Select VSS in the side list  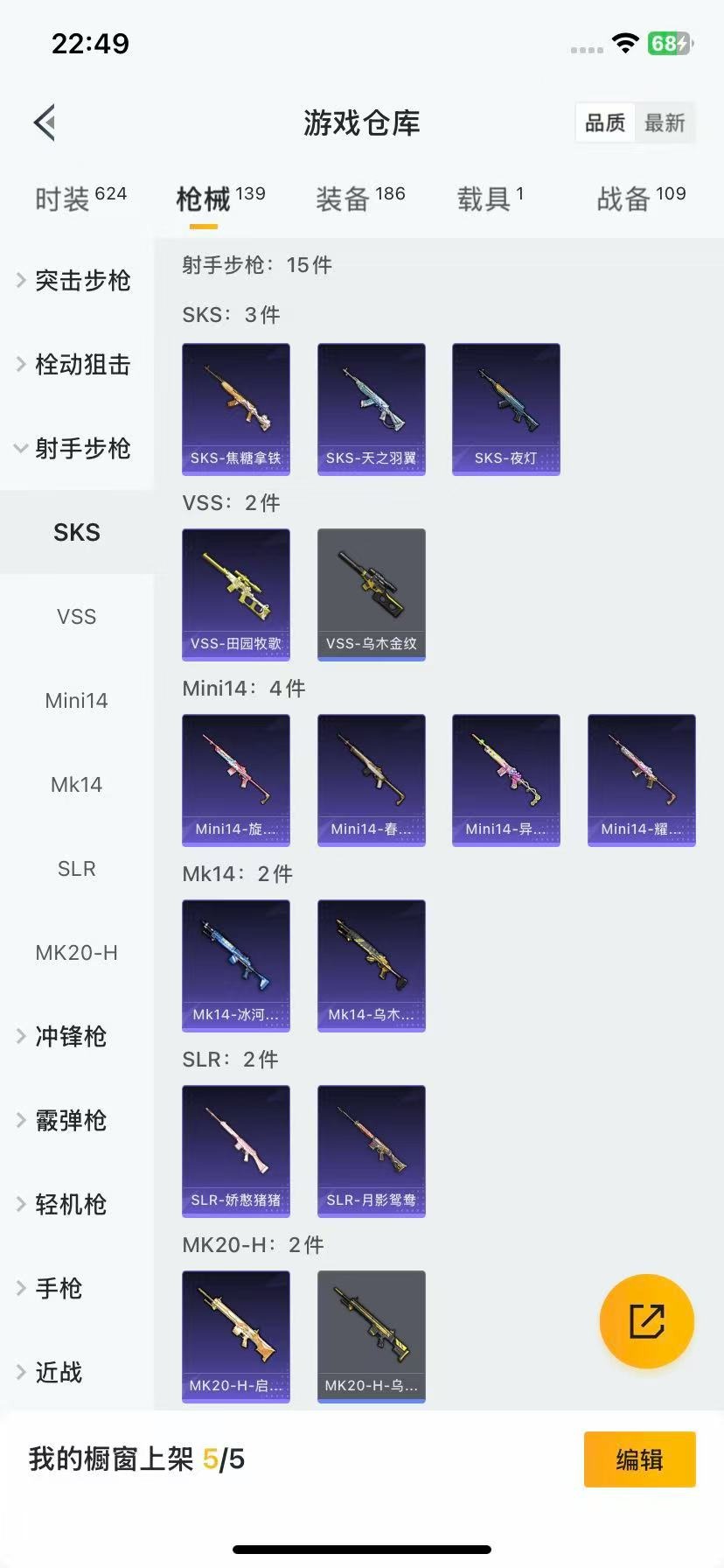(76, 617)
